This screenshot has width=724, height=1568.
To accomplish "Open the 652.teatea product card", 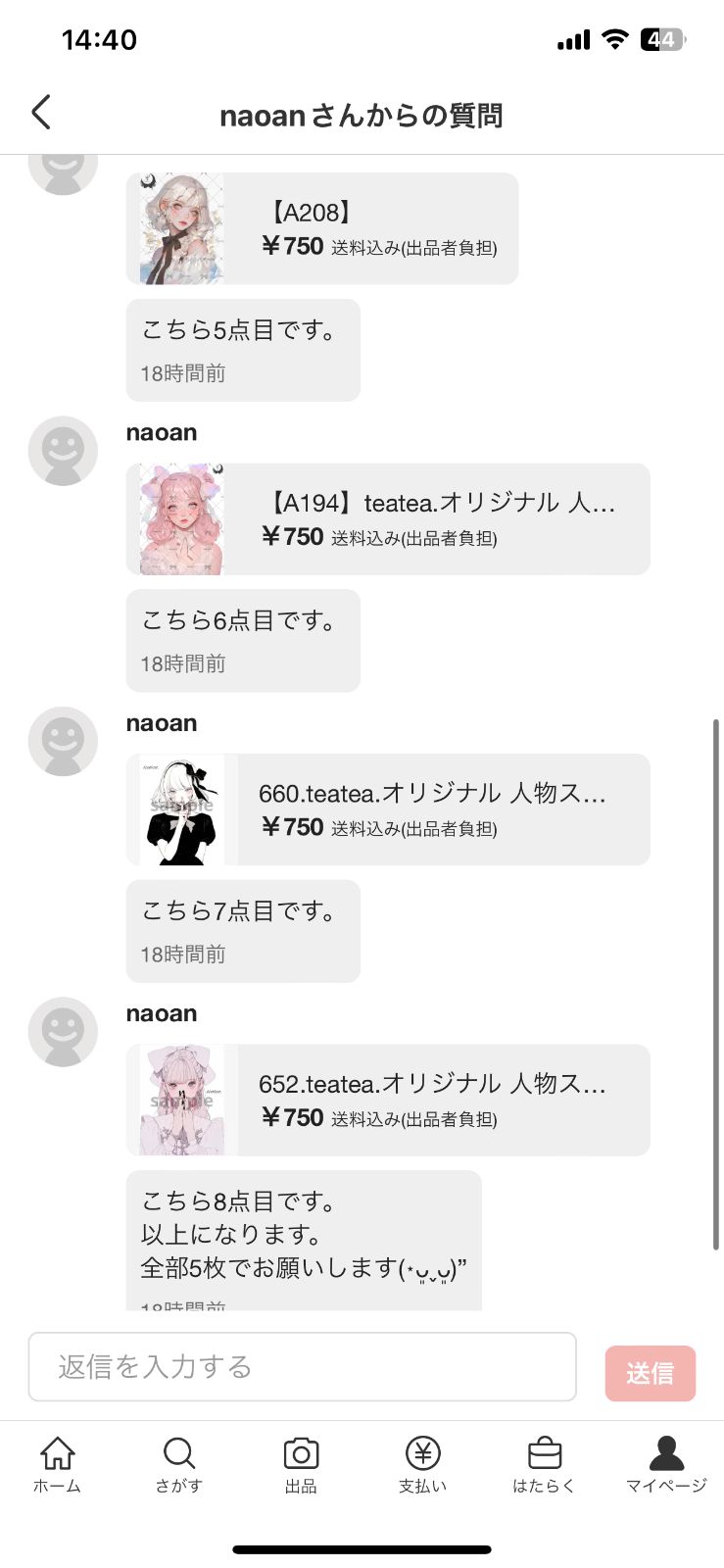I will click(x=388, y=1100).
